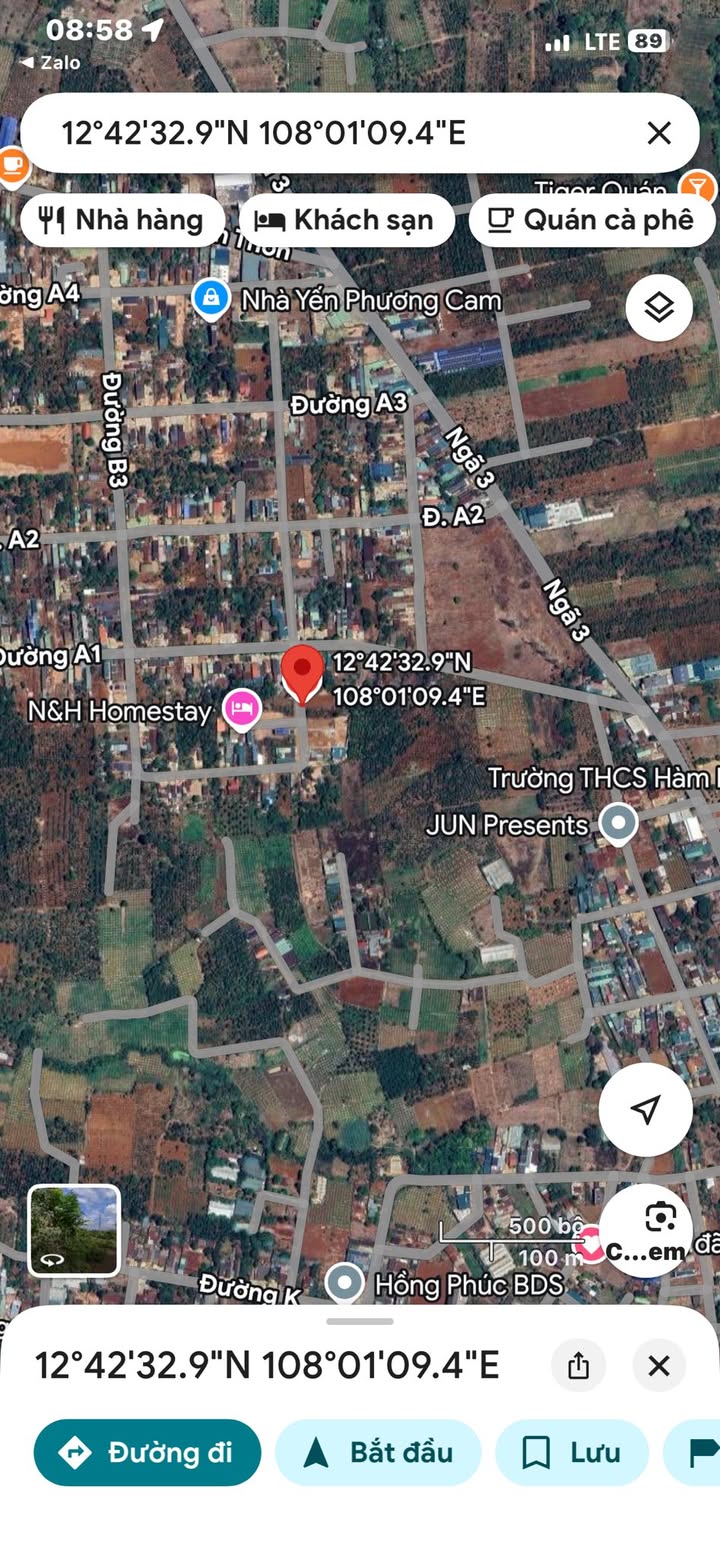The image size is (720, 1557).
Task: Open N&H Homestay marker
Action: pos(241,710)
